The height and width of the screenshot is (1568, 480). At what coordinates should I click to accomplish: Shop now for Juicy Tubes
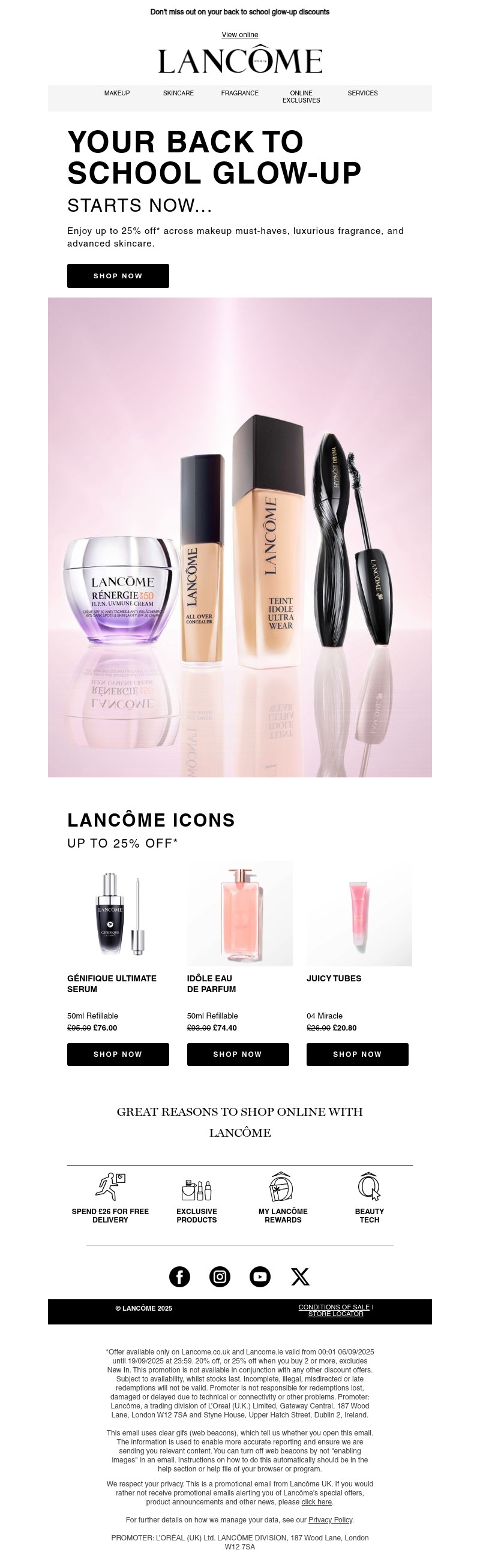click(357, 1055)
